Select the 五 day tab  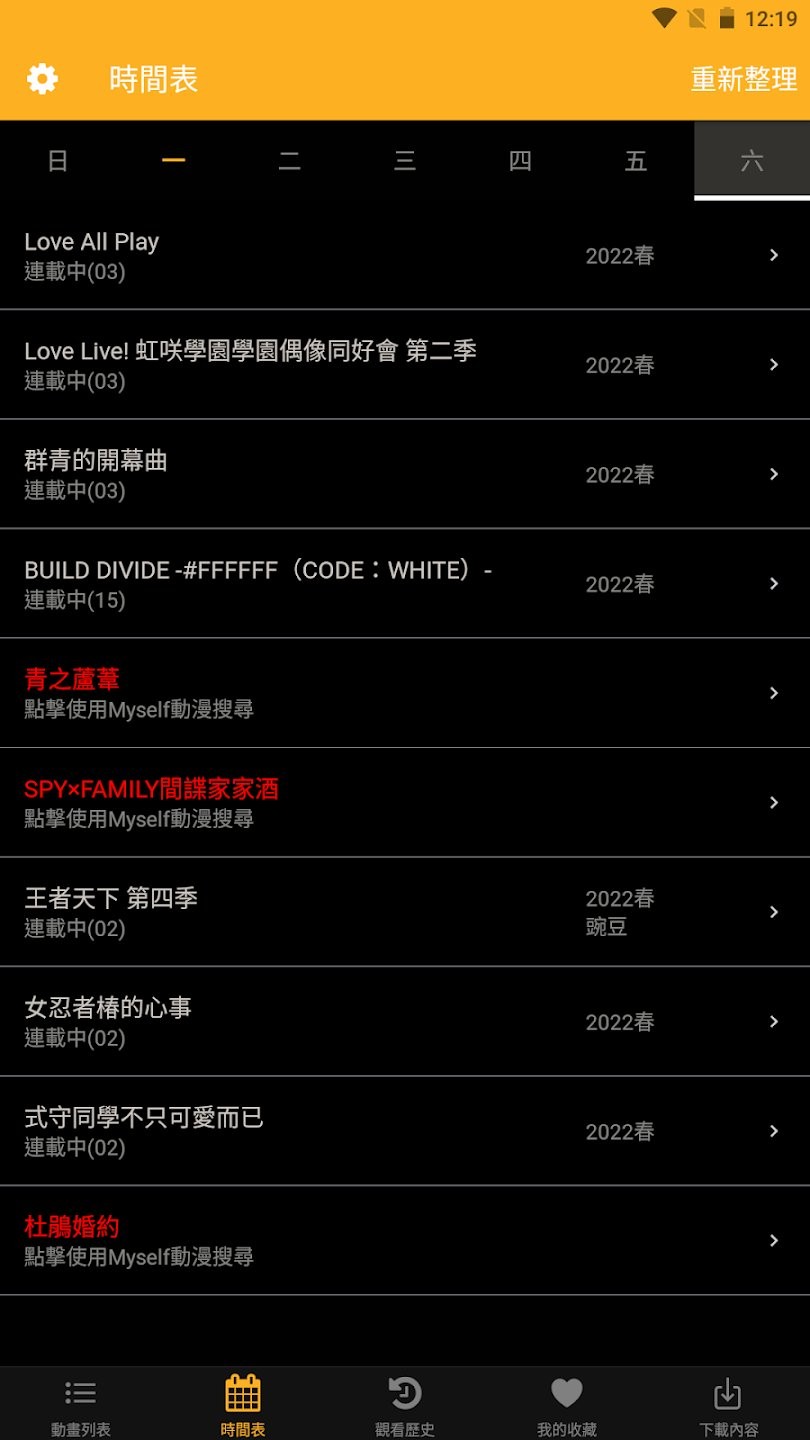tap(636, 161)
